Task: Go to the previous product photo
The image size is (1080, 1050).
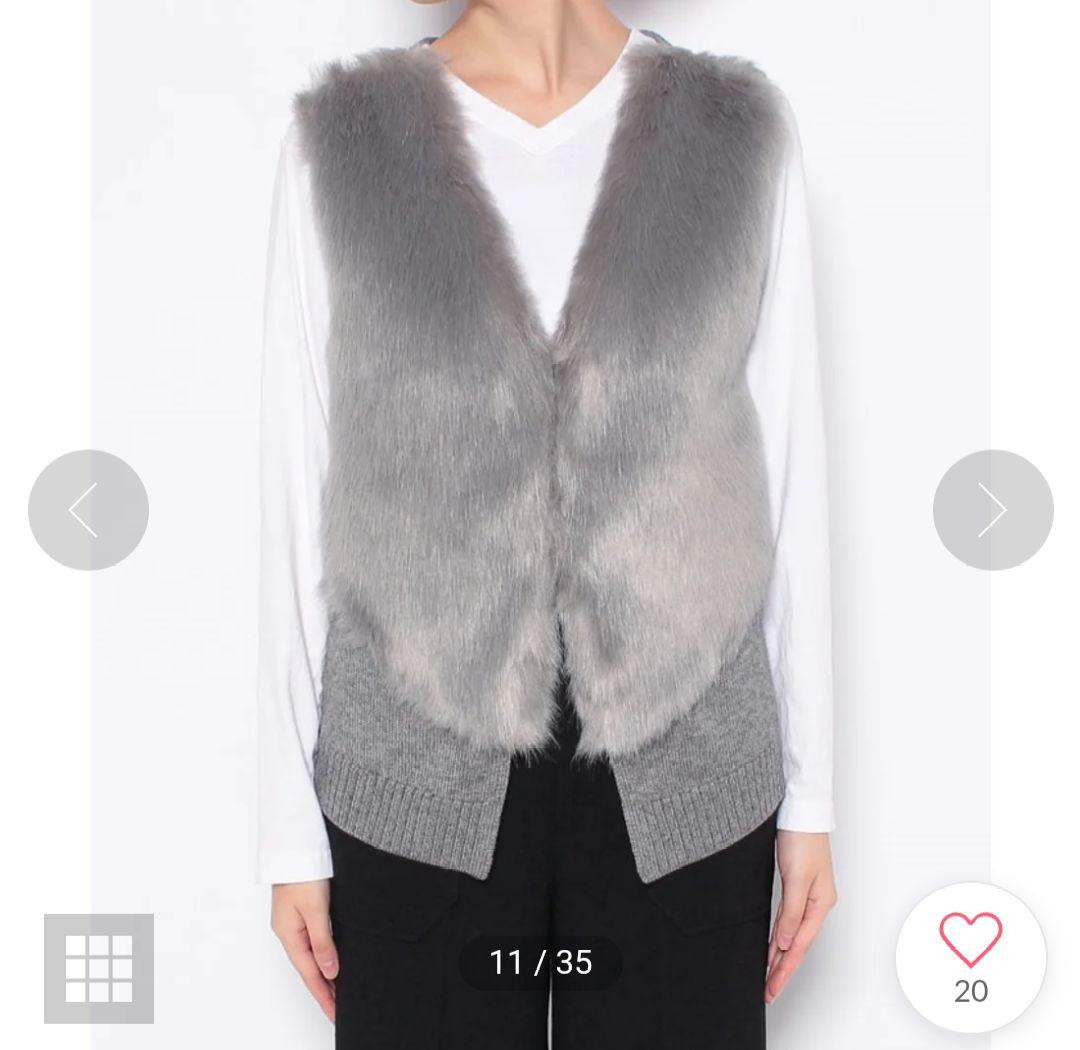Action: point(88,510)
